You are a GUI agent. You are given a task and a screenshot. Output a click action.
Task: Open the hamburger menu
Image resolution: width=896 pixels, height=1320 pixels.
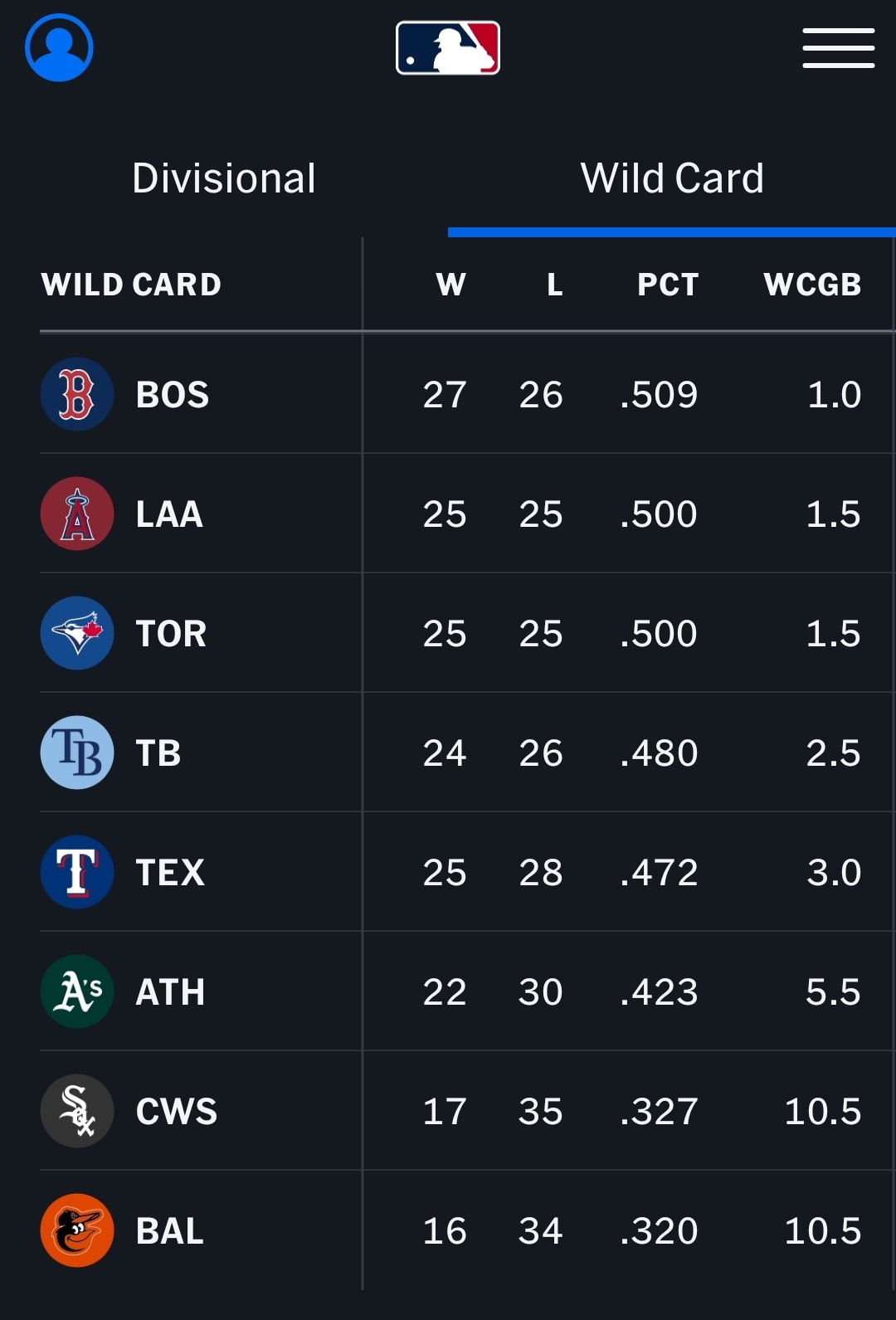[838, 47]
